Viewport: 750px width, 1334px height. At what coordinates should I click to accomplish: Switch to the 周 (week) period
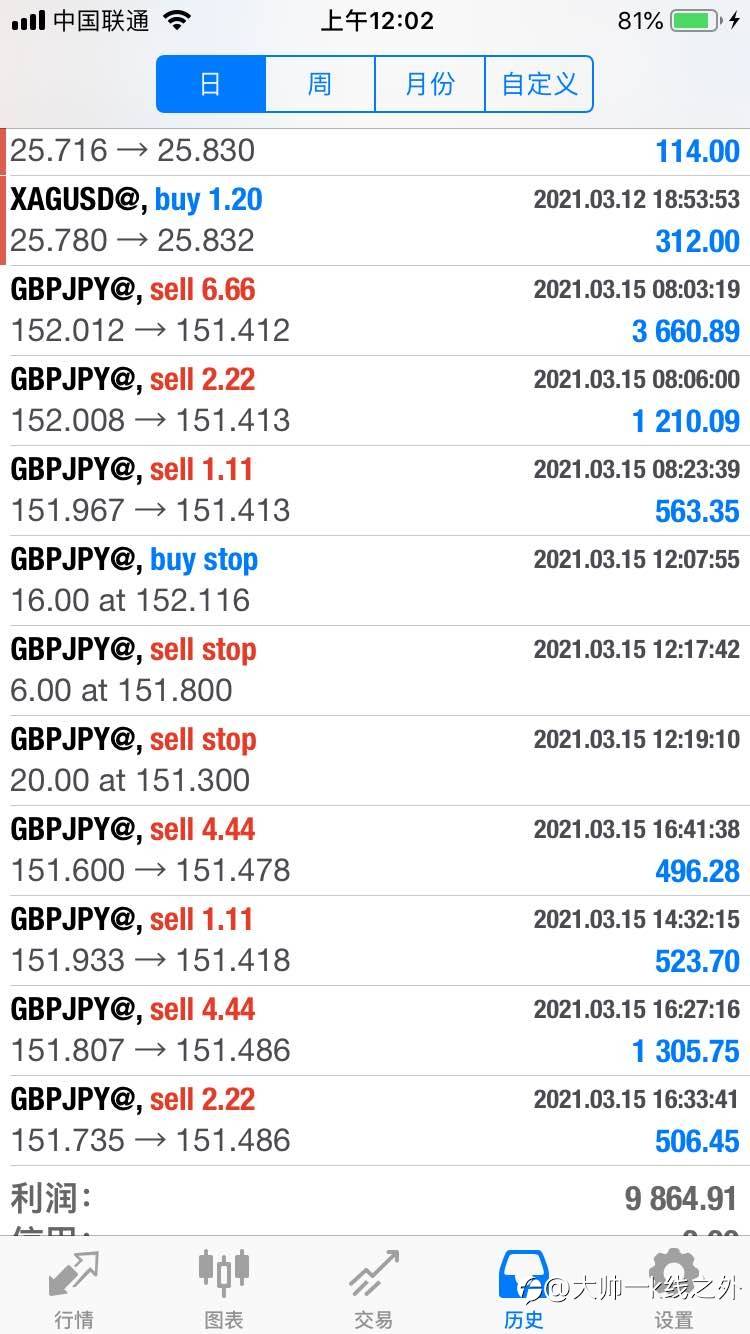pos(320,84)
